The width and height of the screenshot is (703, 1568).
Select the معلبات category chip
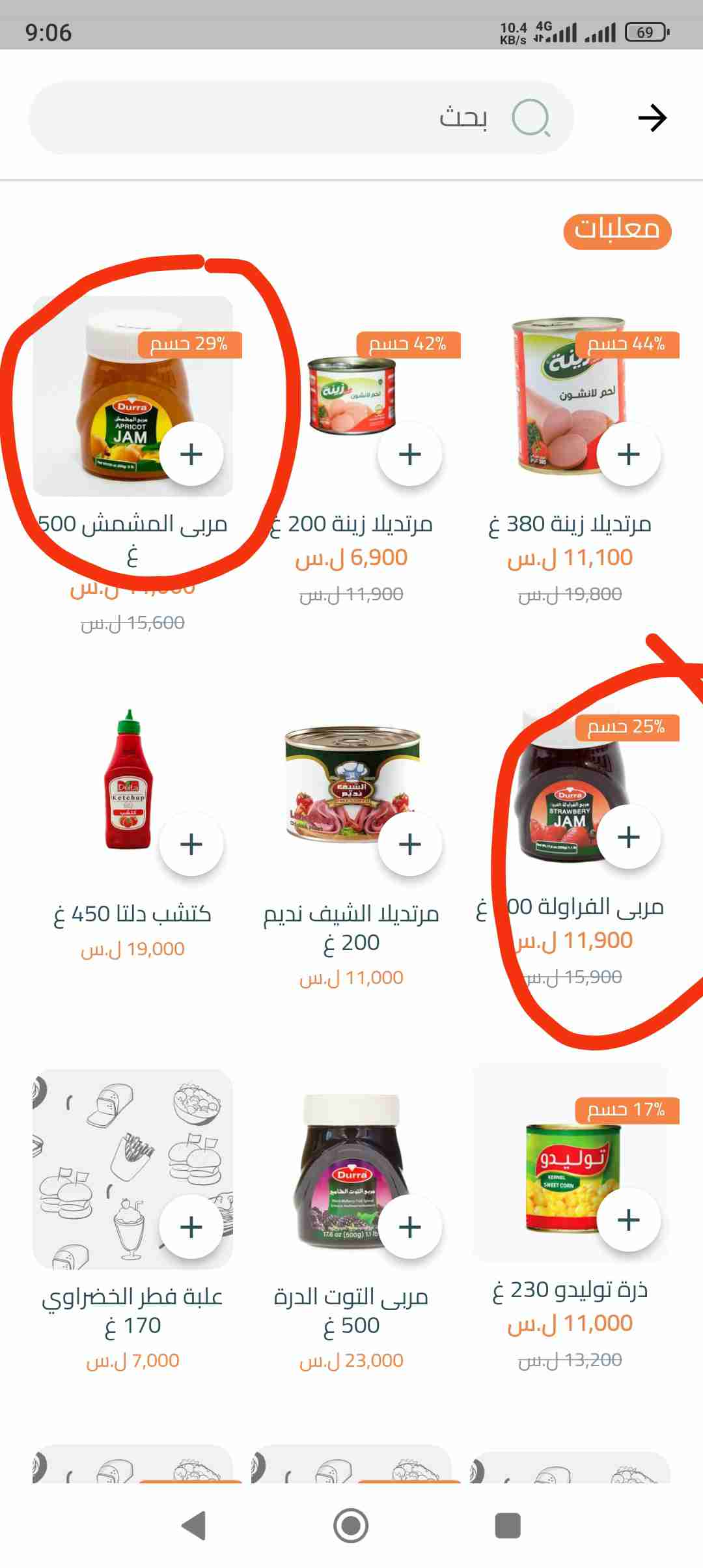click(616, 231)
